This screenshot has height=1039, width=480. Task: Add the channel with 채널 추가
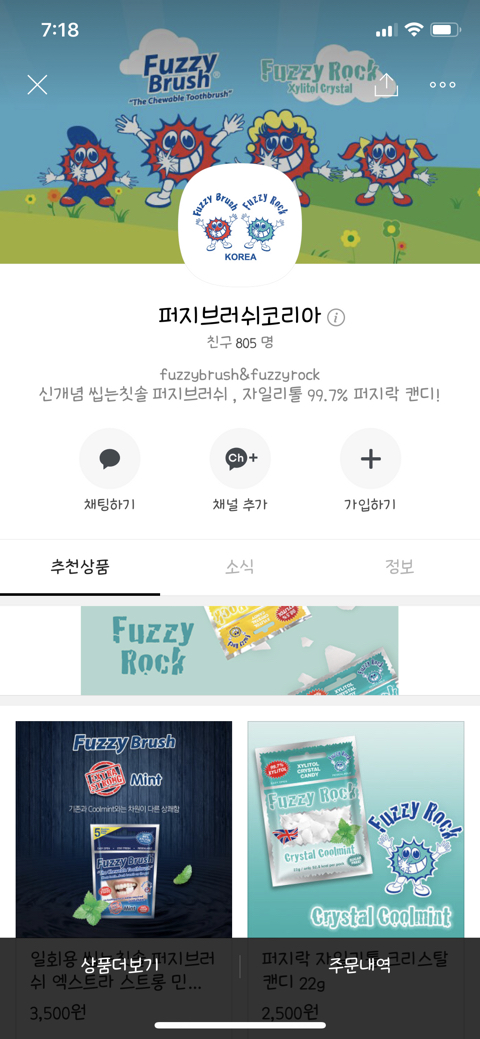[x=240, y=459]
